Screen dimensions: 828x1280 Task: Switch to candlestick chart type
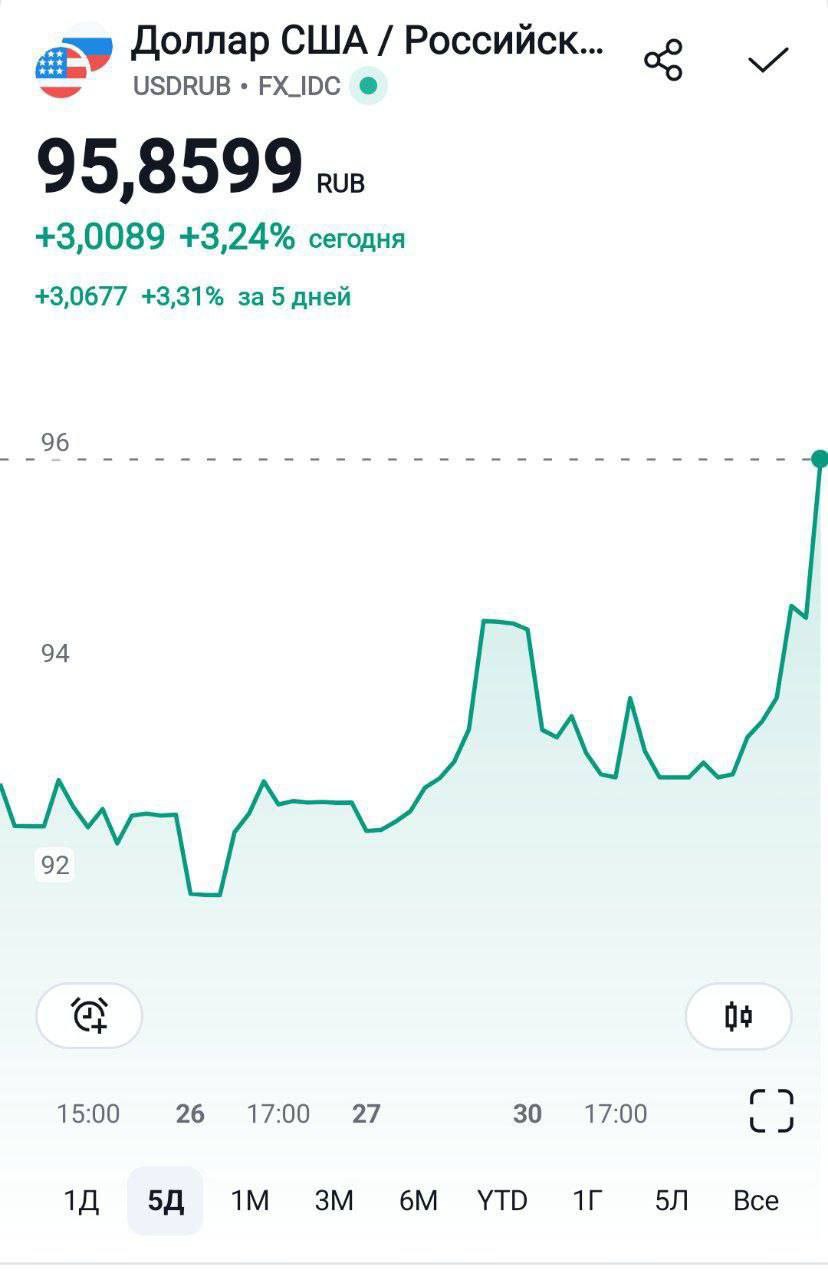pos(738,1016)
